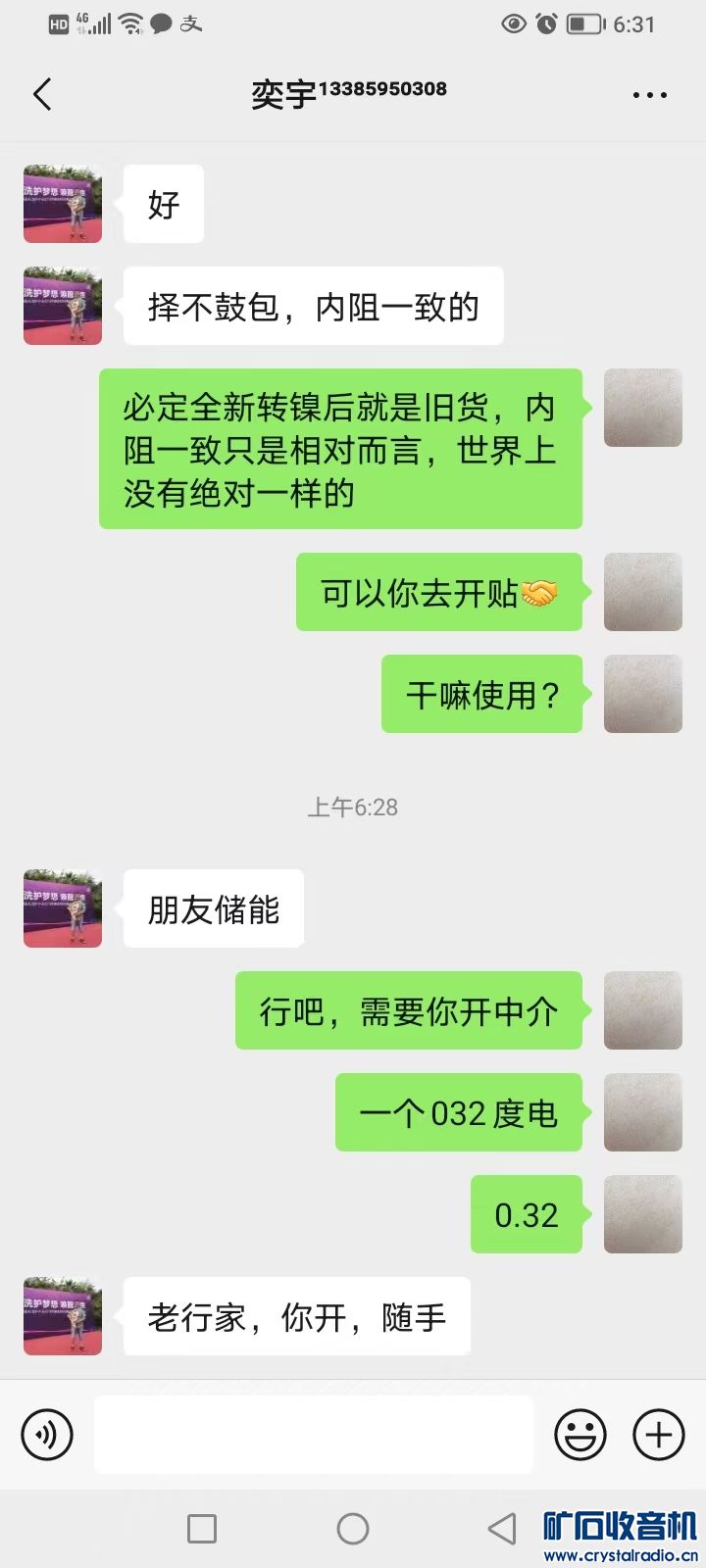Open the chat info overflow menu
The height and width of the screenshot is (1568, 706).
(x=649, y=95)
